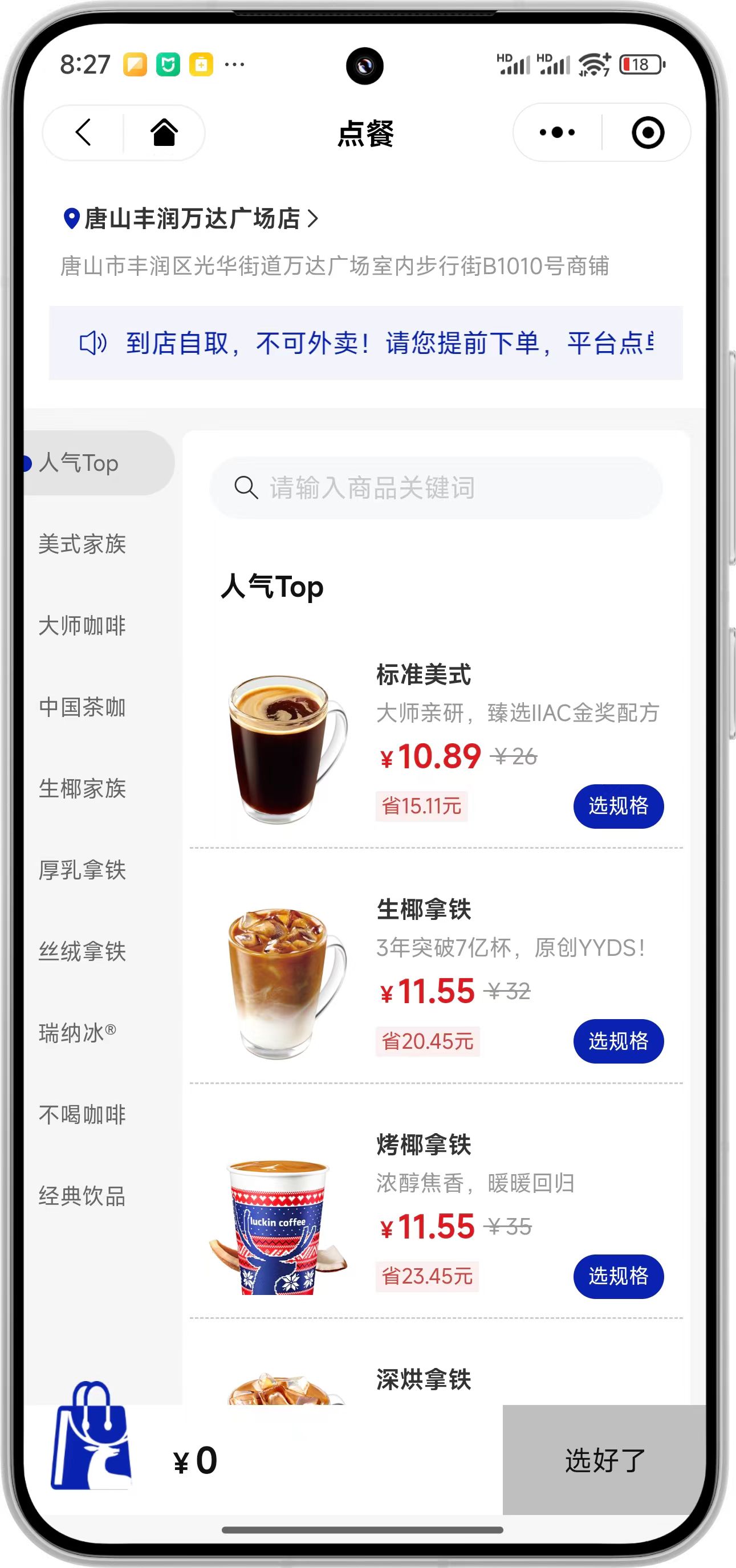Close the mini program via circle icon
This screenshot has width=736, height=1568.
647,132
